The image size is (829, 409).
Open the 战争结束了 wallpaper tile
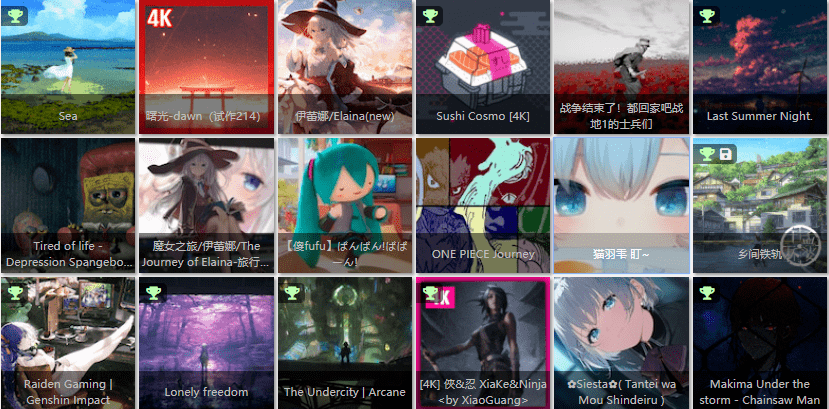click(x=620, y=60)
